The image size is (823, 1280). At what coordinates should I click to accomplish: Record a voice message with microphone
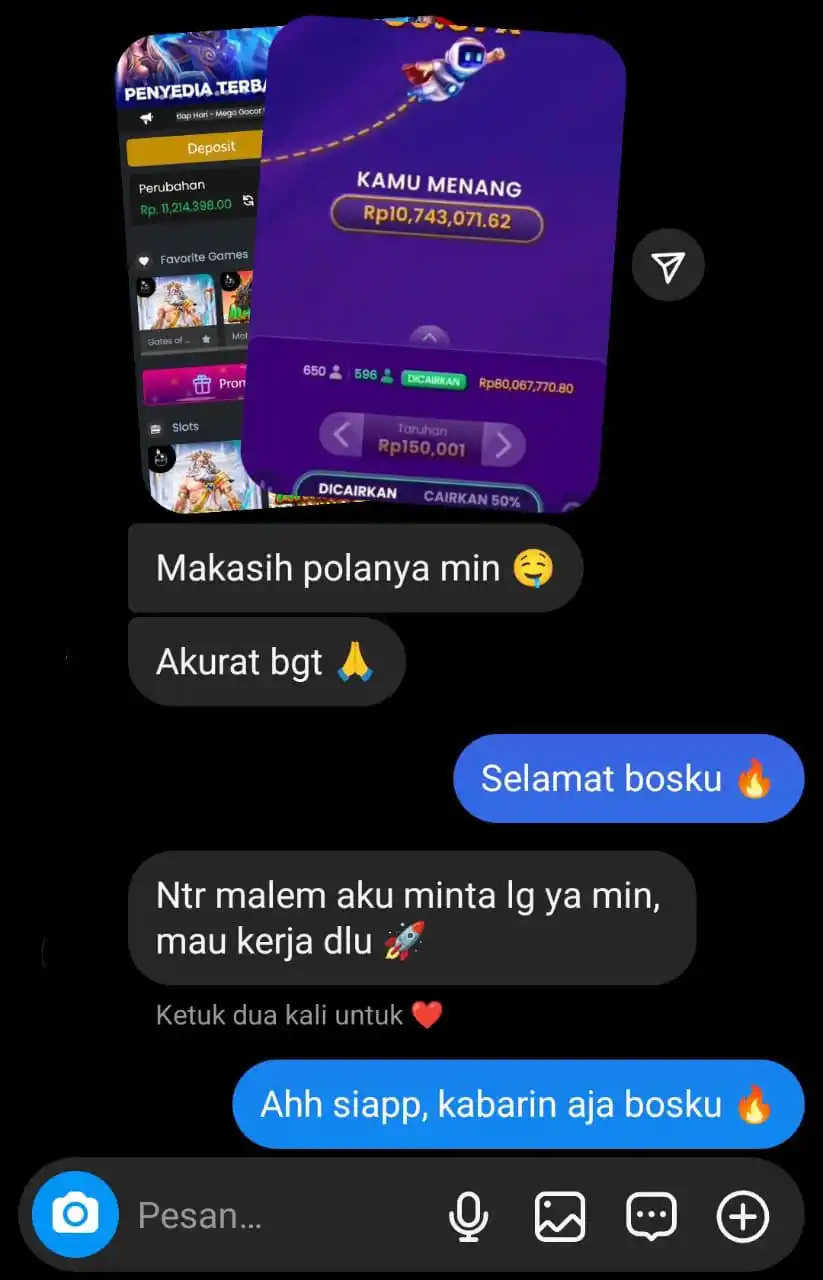pos(468,1216)
